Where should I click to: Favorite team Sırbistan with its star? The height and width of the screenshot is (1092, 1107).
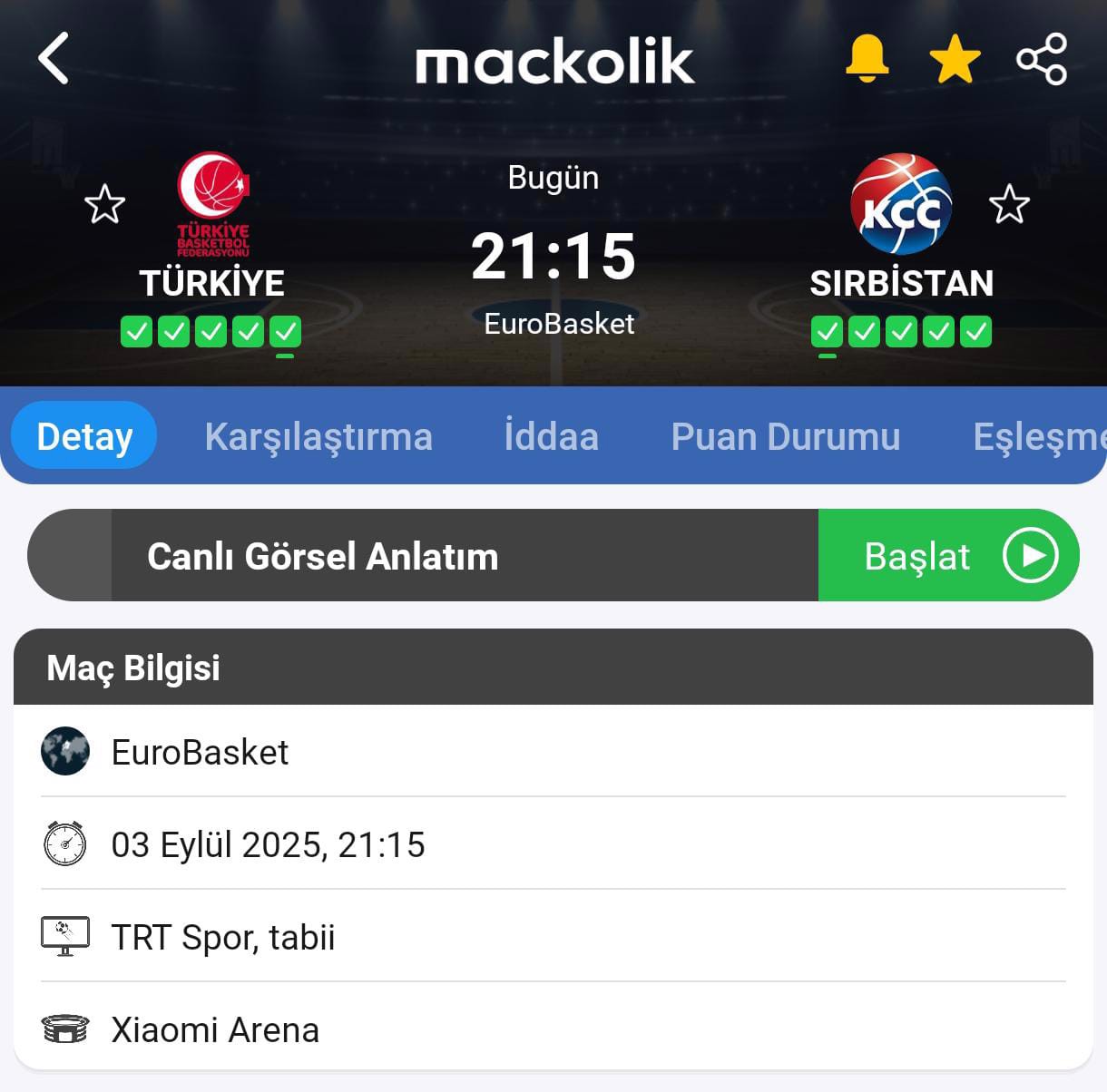click(1009, 204)
